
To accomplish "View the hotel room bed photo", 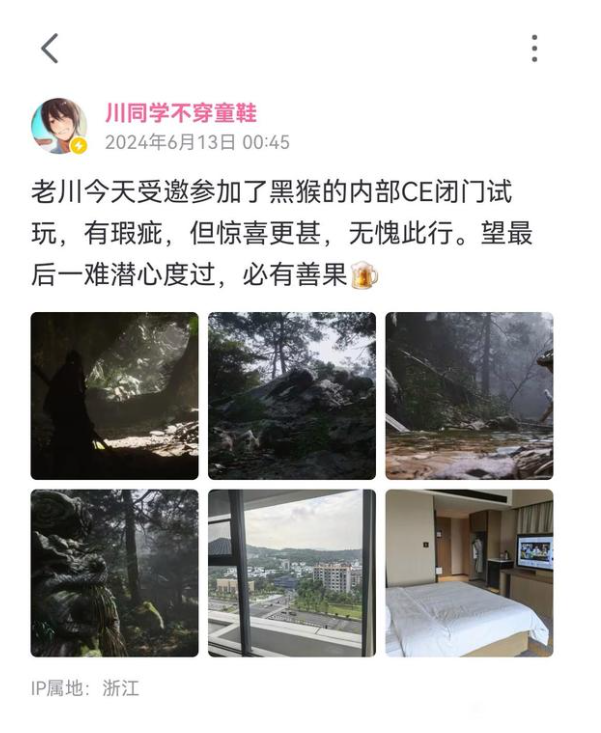I will click(x=469, y=573).
